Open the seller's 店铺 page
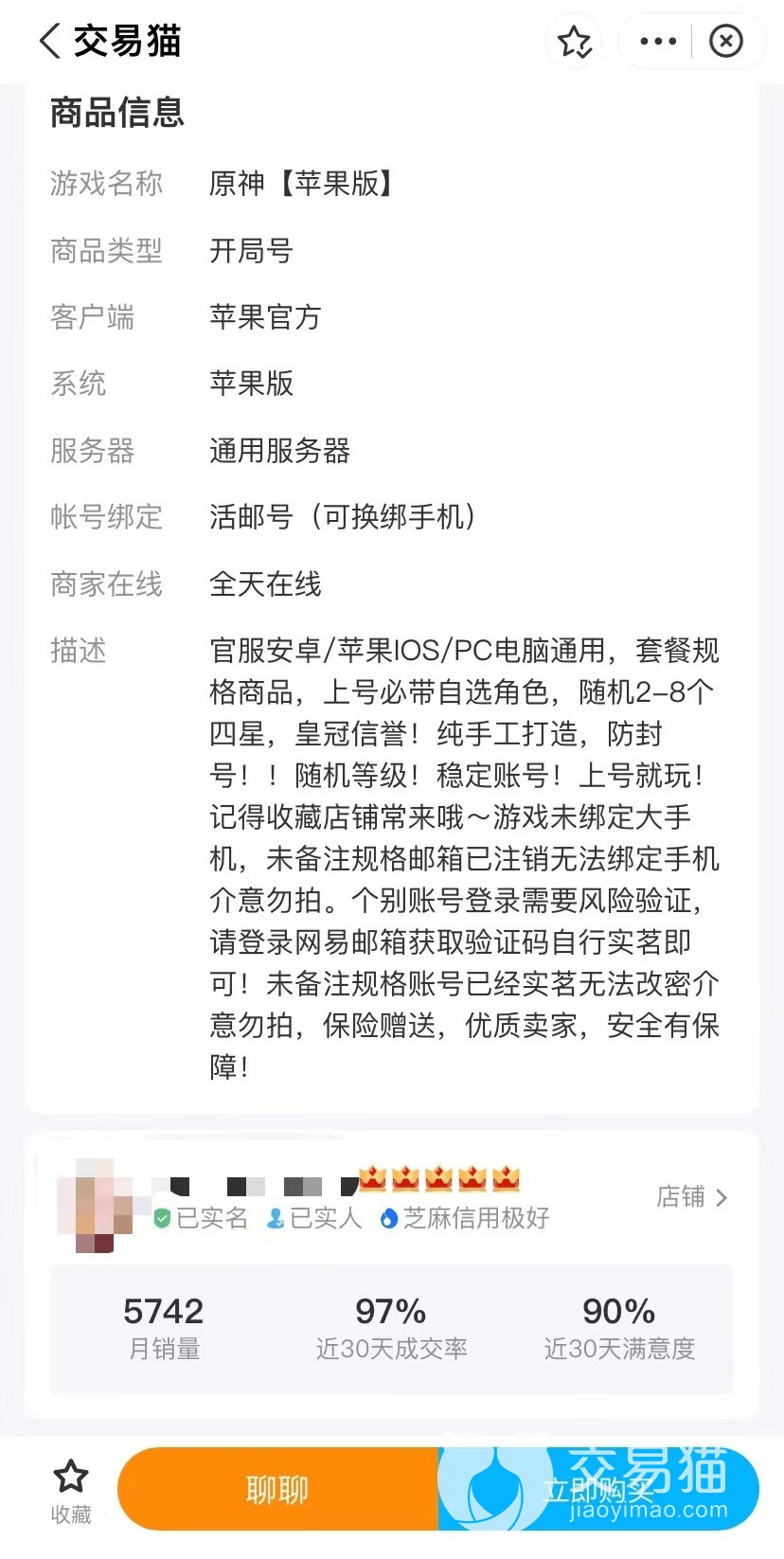Screen dimensions: 784x1559 point(692,1197)
